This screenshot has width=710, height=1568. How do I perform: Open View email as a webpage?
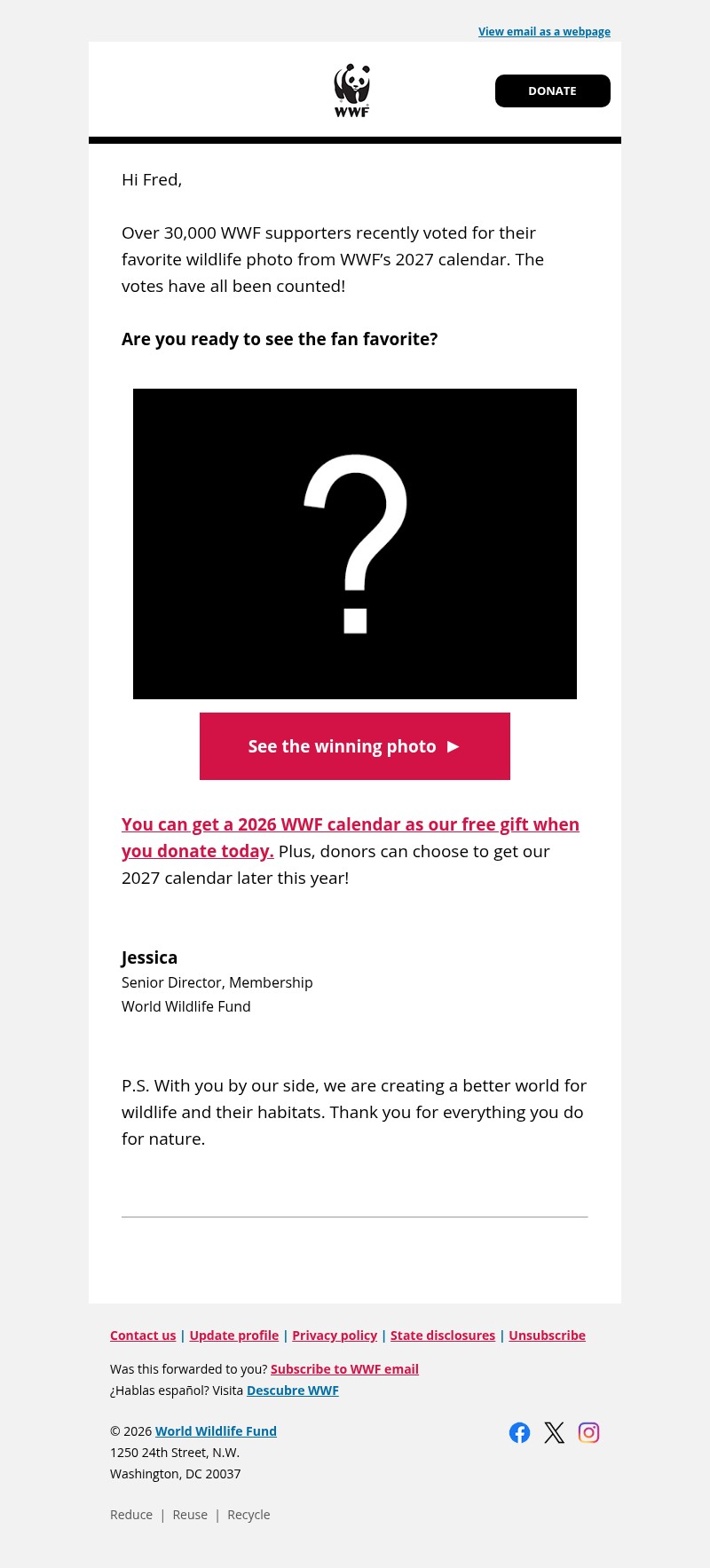(544, 31)
